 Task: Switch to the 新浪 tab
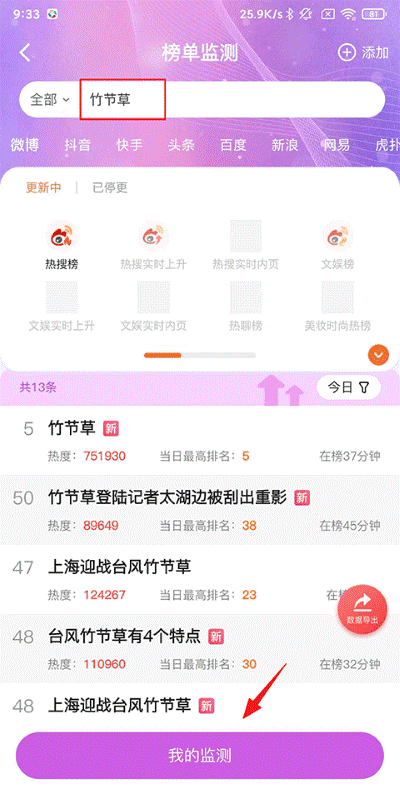point(285,145)
